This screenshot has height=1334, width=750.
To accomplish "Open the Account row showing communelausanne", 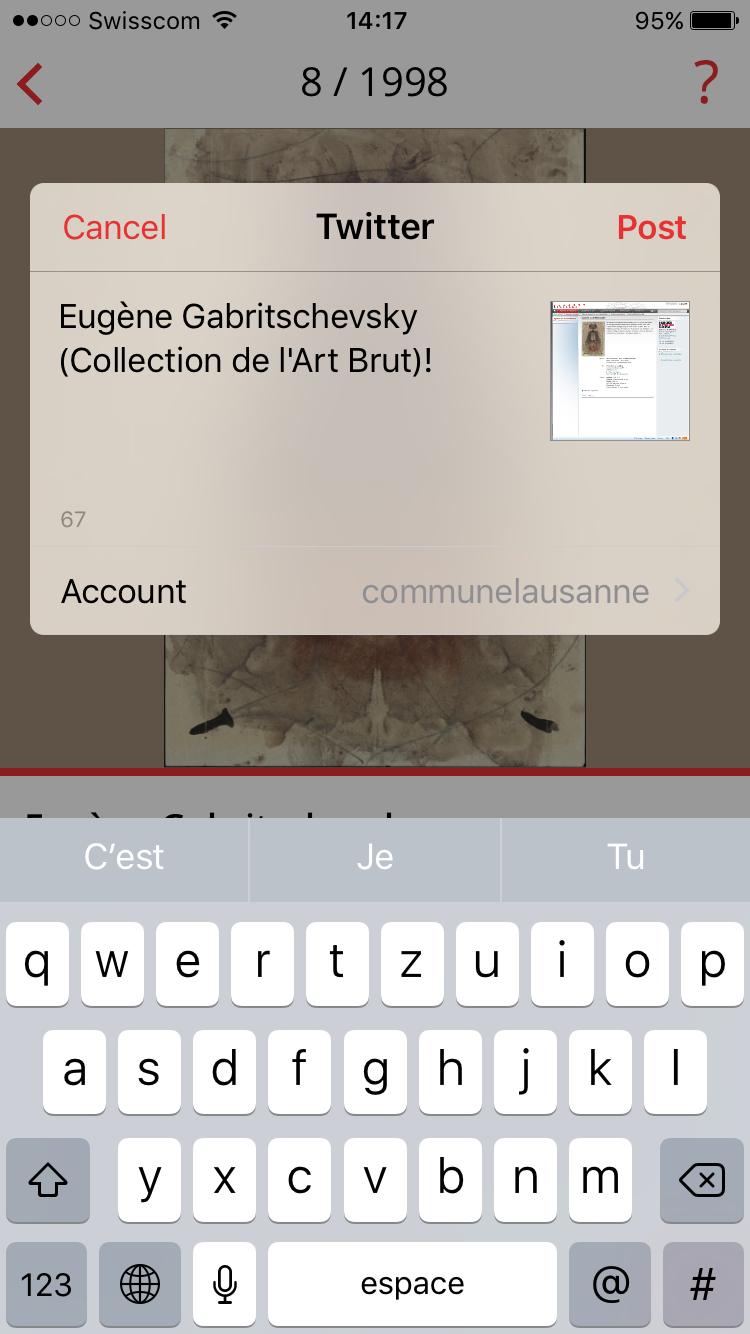I will tap(375, 591).
